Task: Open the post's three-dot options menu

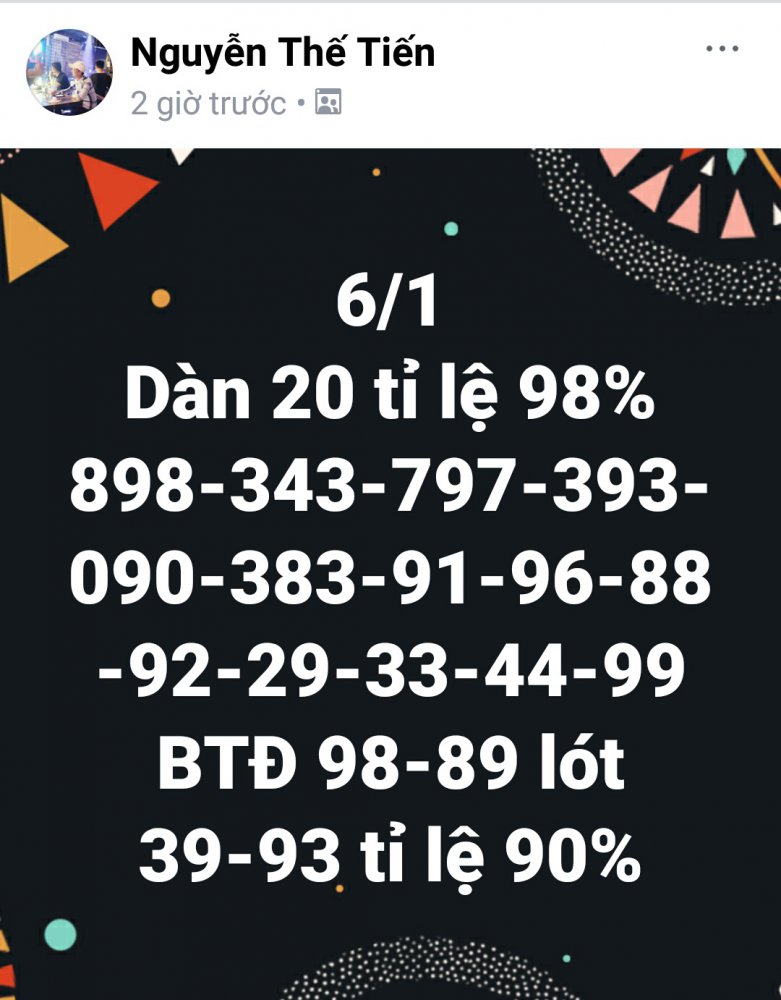Action: [x=722, y=49]
